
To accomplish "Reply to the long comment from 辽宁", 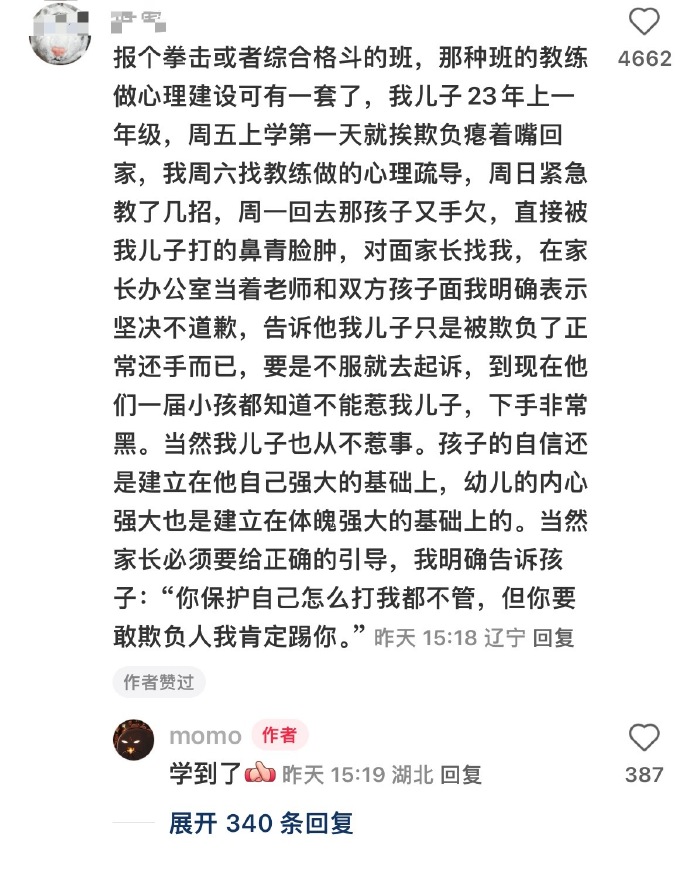I will [553, 637].
